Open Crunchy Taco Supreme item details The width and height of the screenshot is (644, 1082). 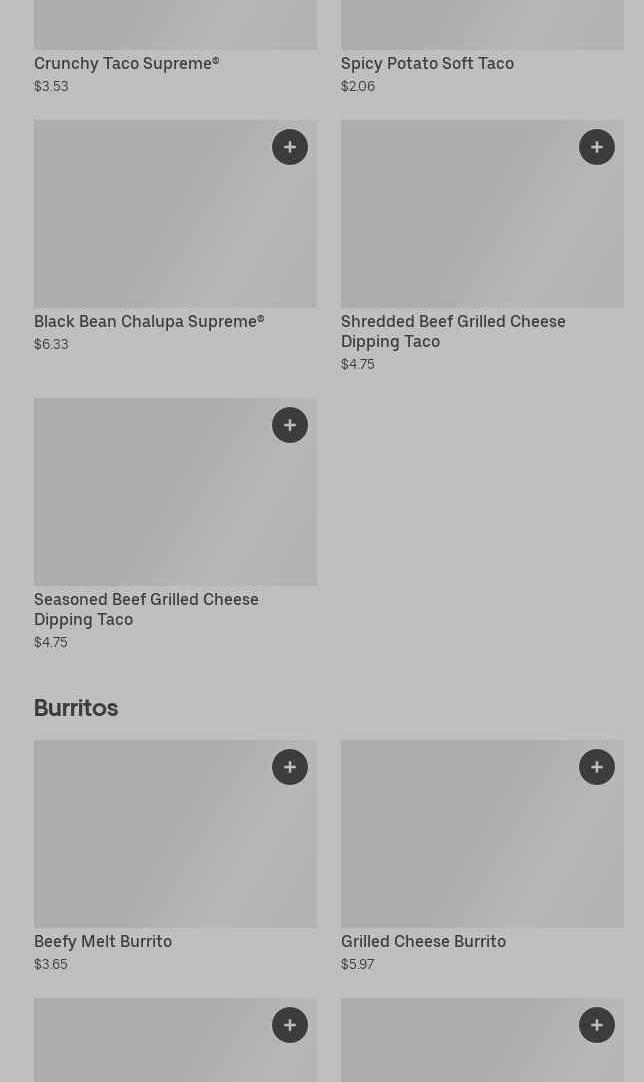click(126, 63)
